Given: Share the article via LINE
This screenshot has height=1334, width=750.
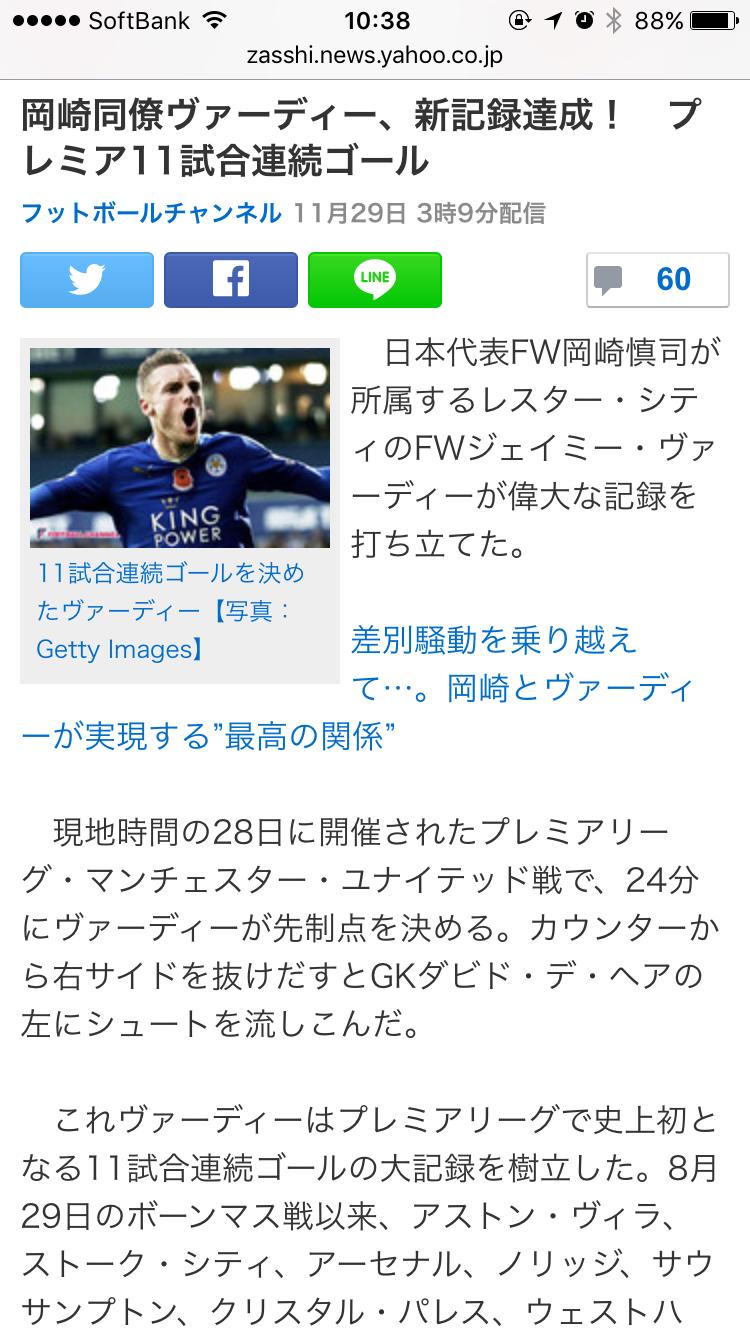Looking at the screenshot, I should [375, 280].
